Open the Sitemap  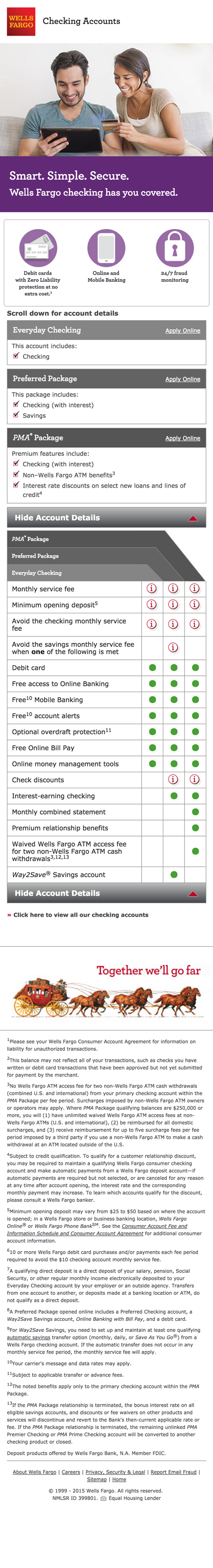(x=97, y=1479)
